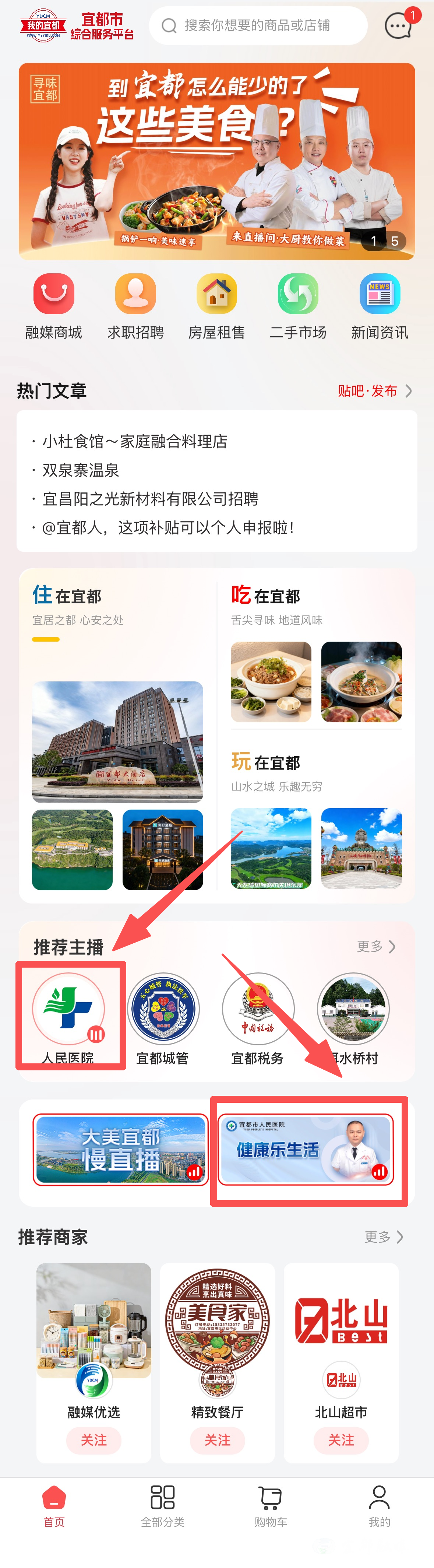The width and height of the screenshot is (434, 1568).
Task: Follow 北山超市 merchant
Action: click(x=341, y=1440)
